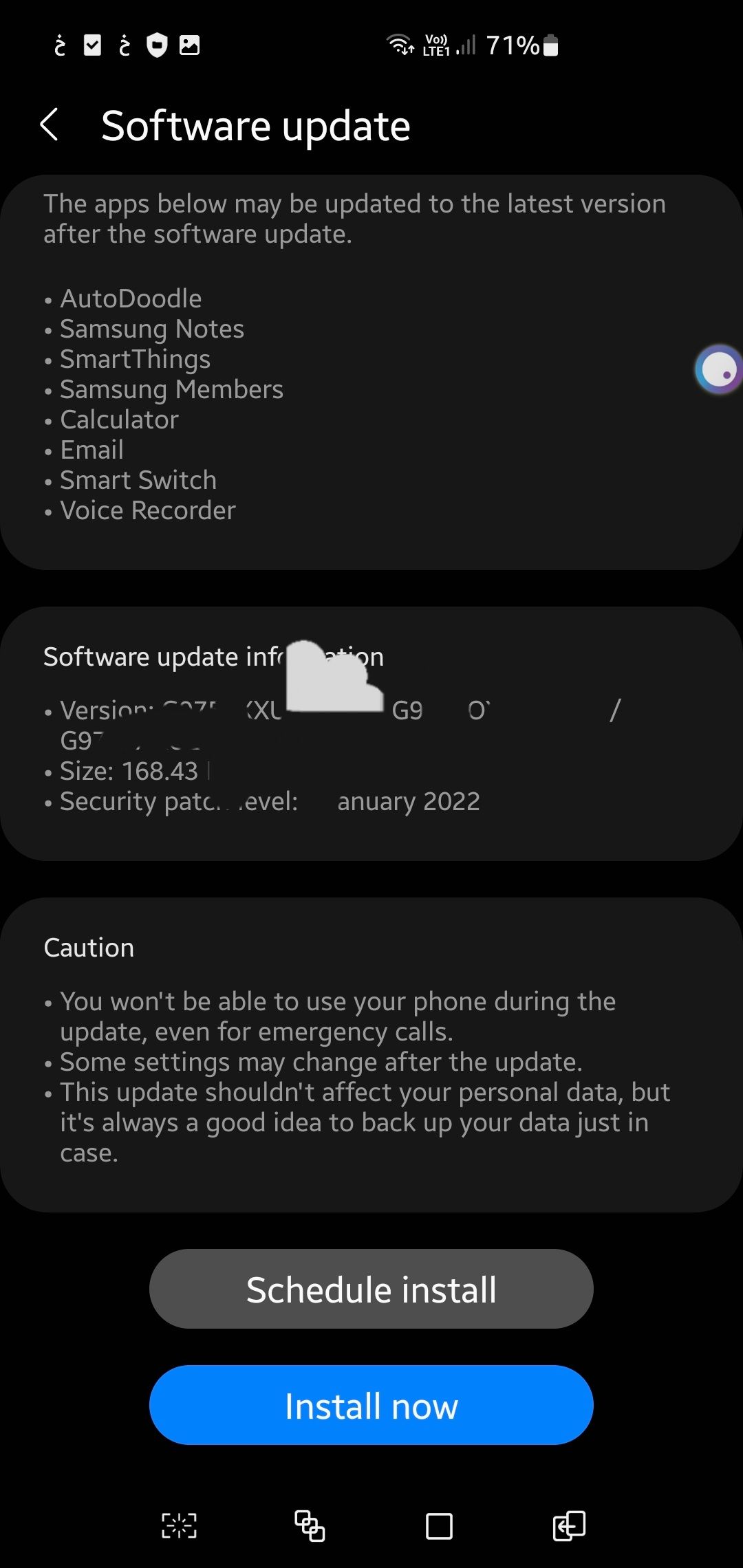Tap the back arrow beside Software update

click(49, 124)
